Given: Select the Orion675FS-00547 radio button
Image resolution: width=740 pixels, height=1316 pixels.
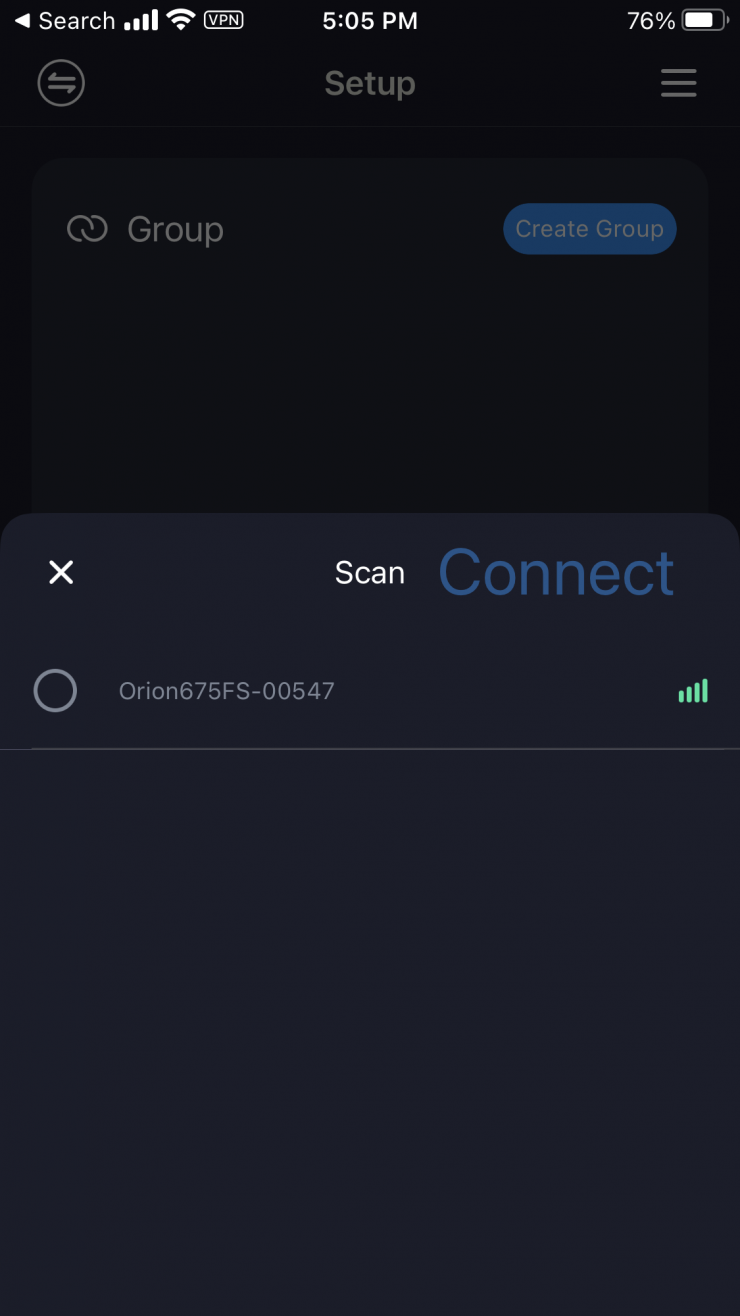Looking at the screenshot, I should (x=55, y=691).
